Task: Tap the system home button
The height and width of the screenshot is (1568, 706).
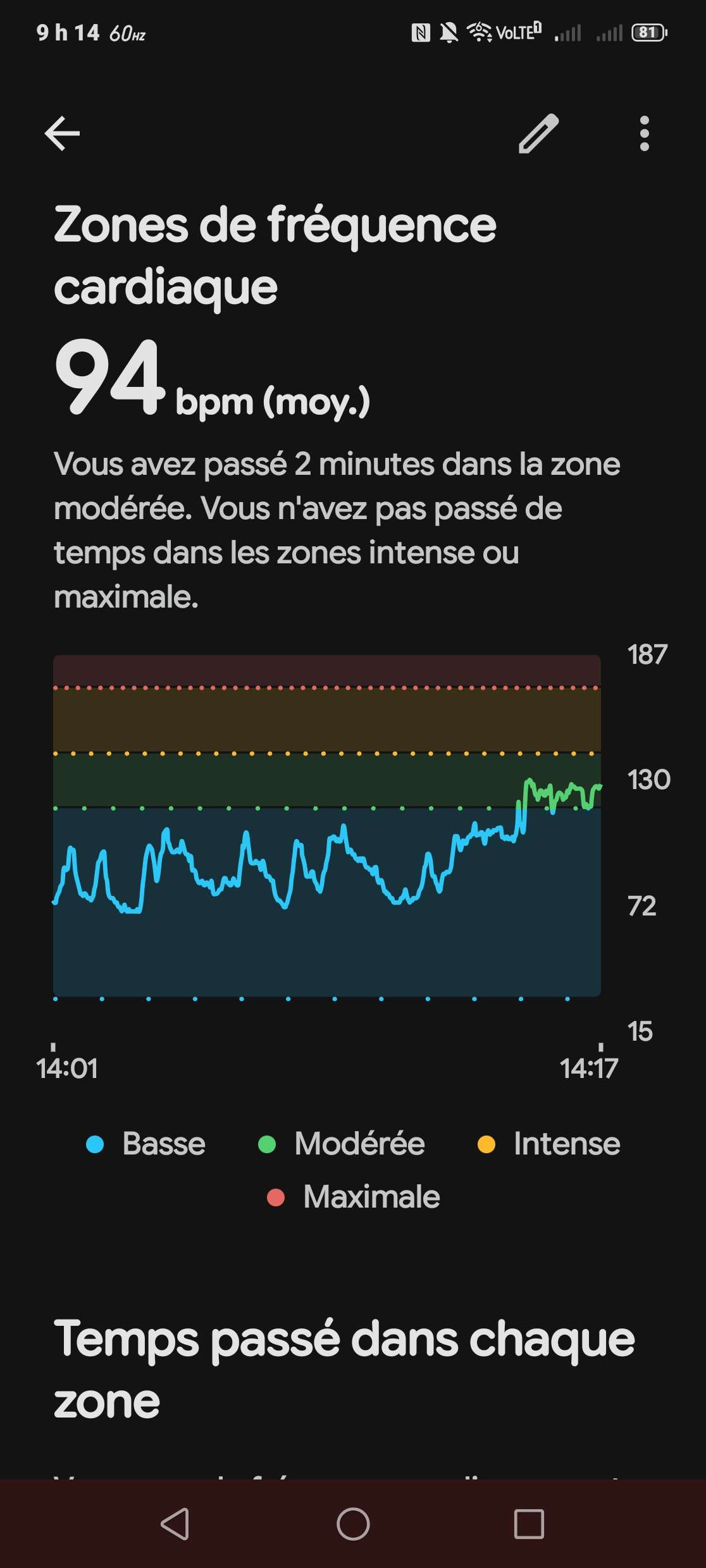Action: click(353, 1524)
